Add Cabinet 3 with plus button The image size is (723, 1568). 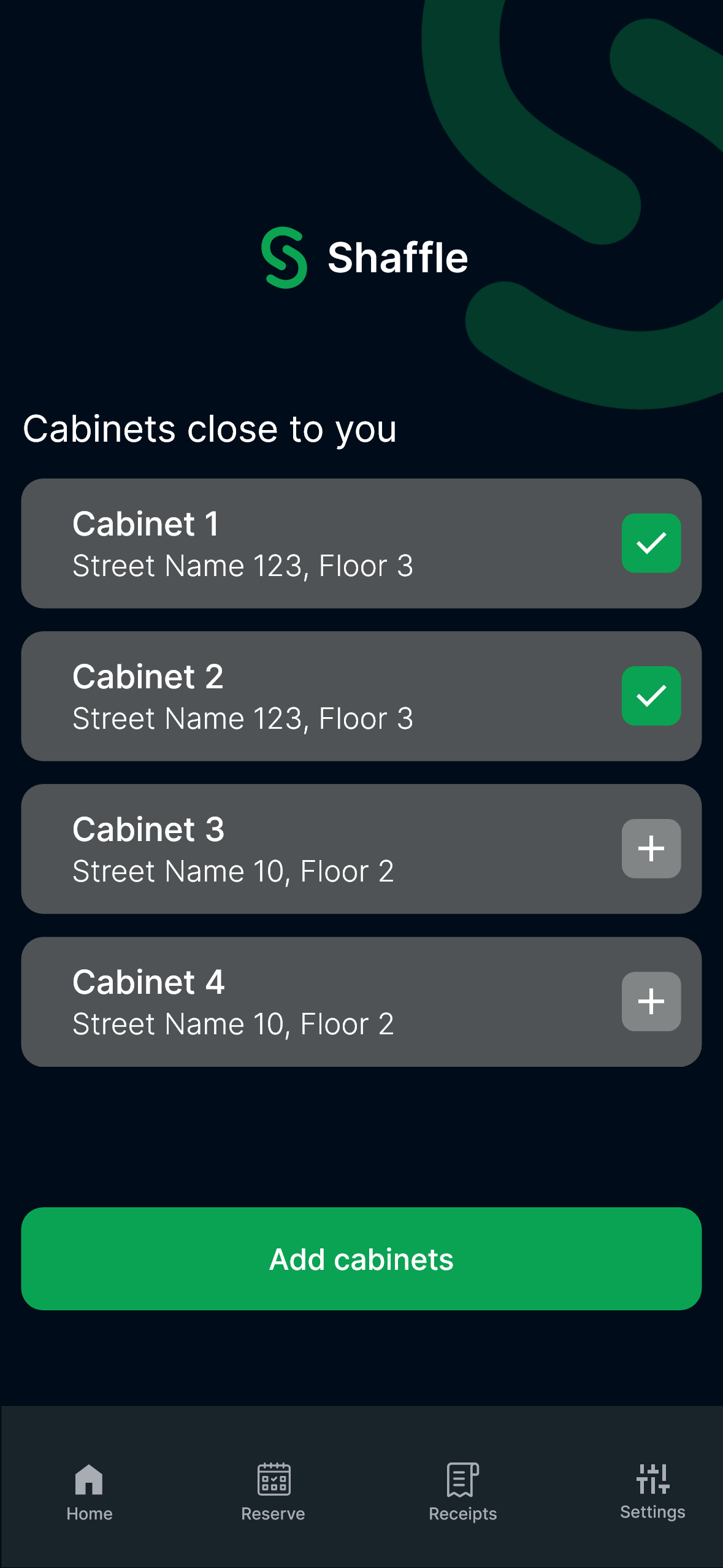coord(651,848)
